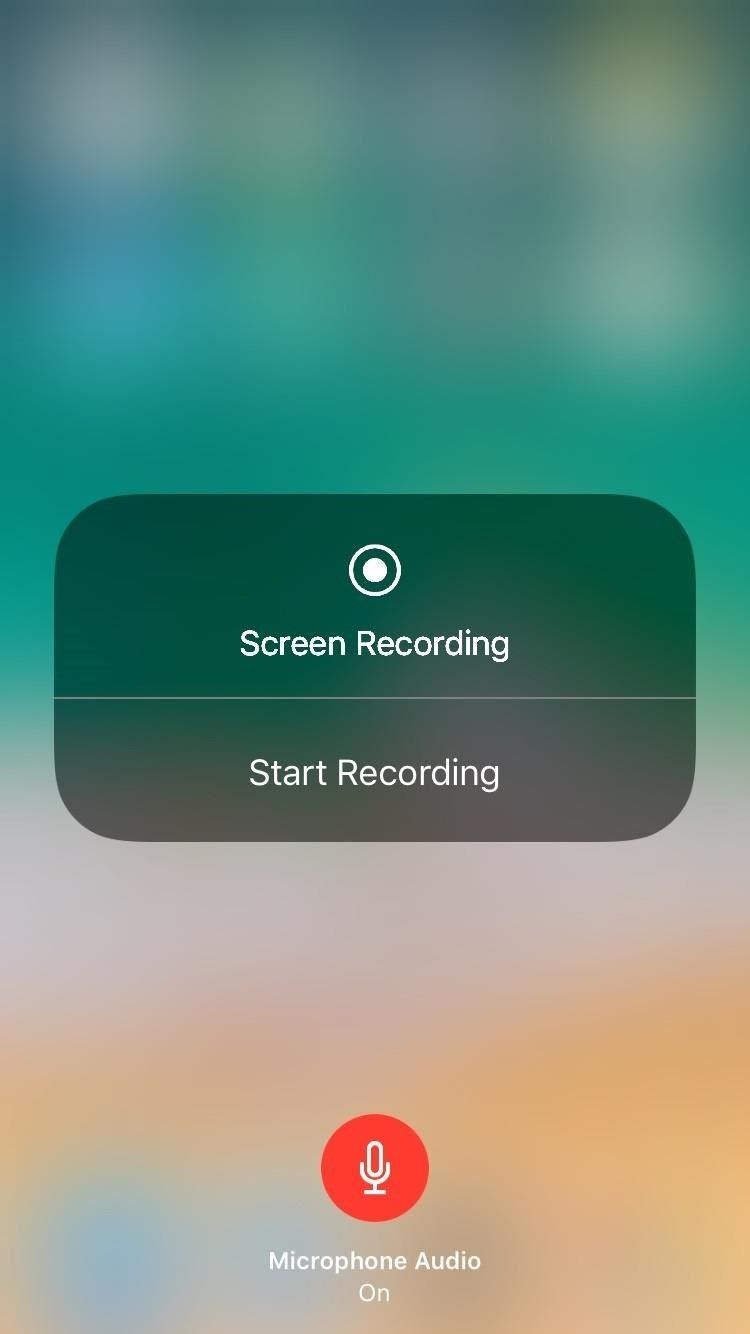Start the screen recording

point(374,772)
